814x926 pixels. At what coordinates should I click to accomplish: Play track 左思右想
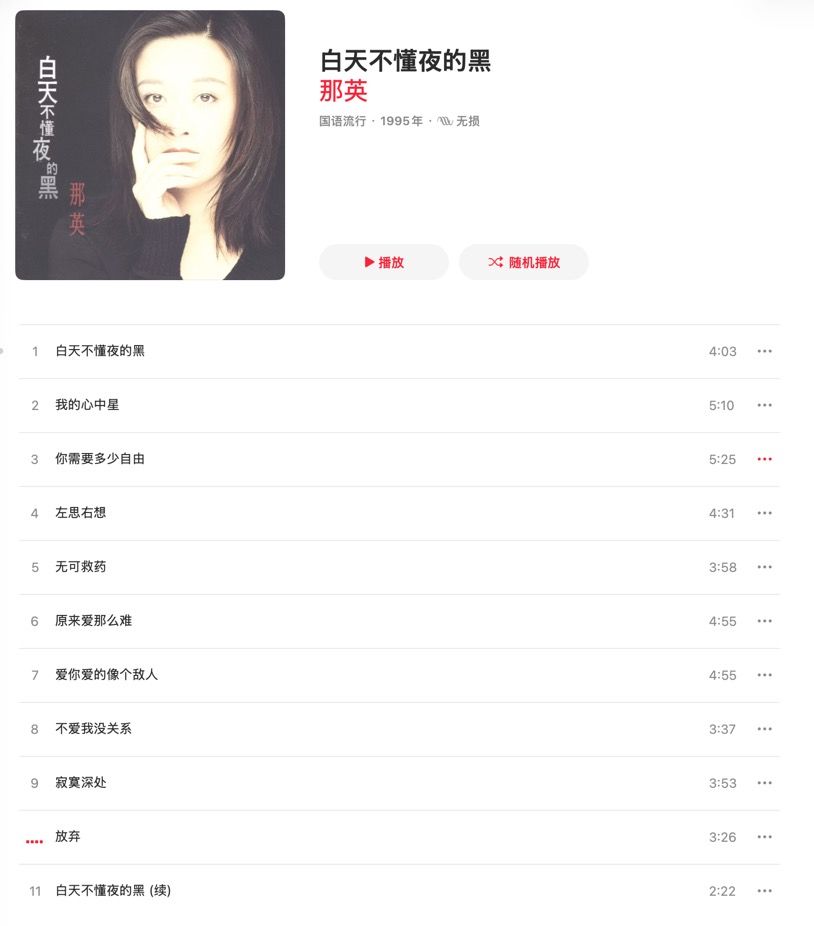(81, 513)
